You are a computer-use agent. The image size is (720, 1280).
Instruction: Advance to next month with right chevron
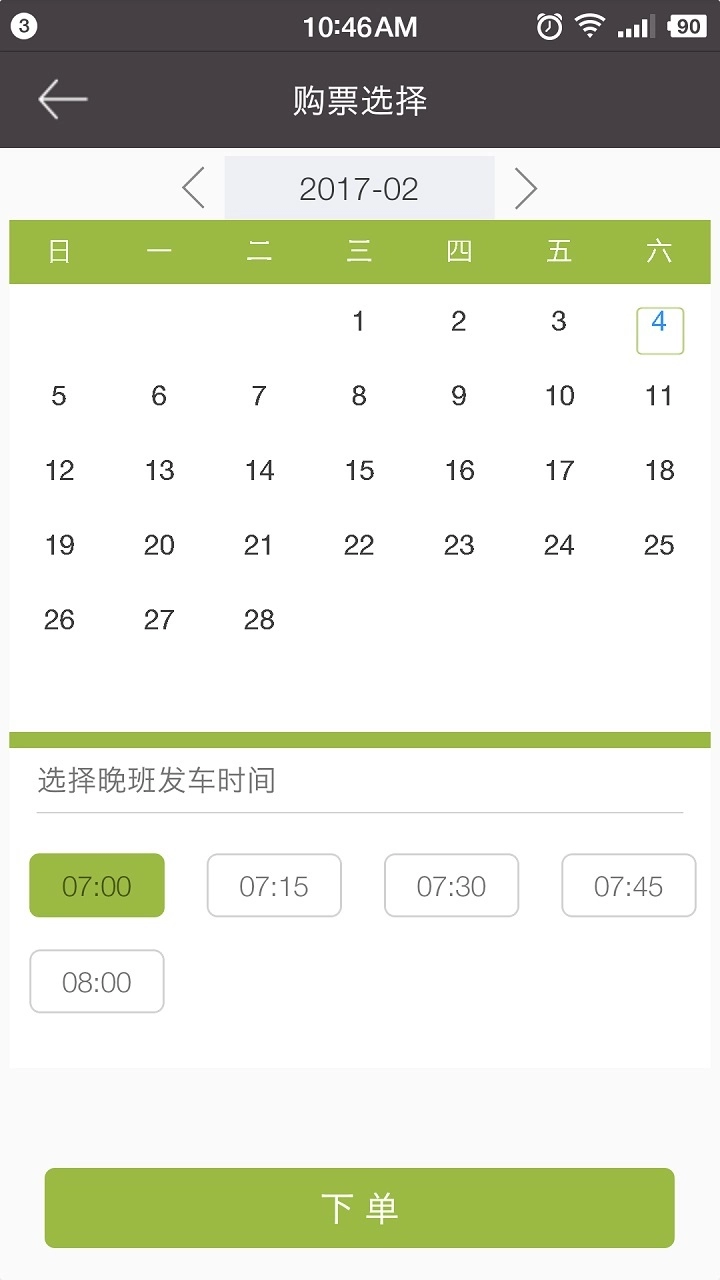[x=526, y=188]
